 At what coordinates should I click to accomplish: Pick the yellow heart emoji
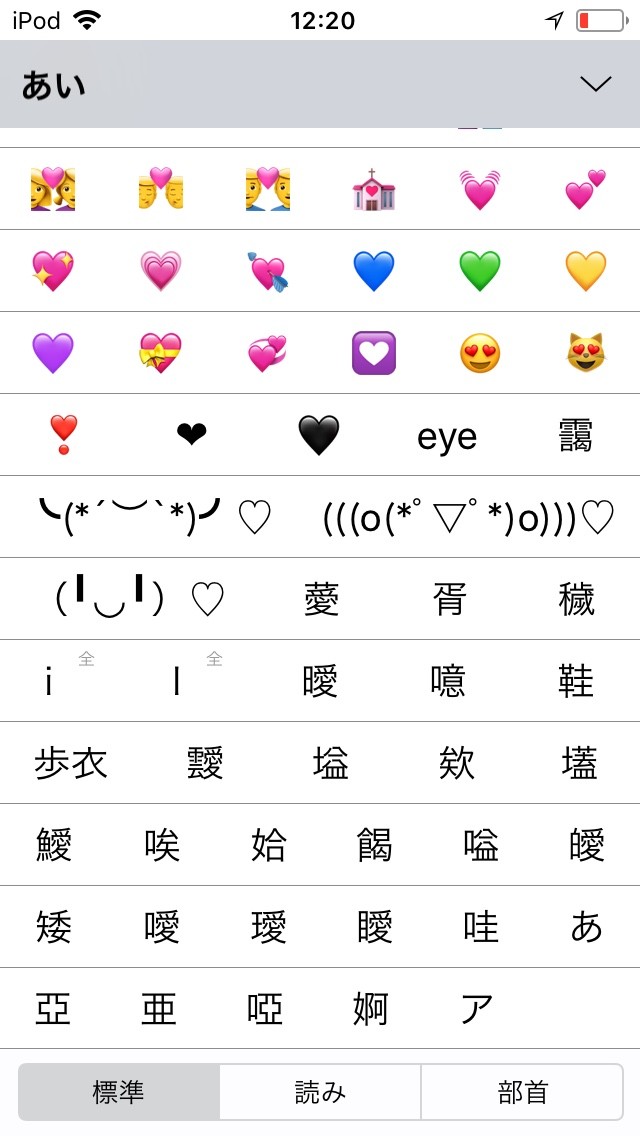coord(586,271)
